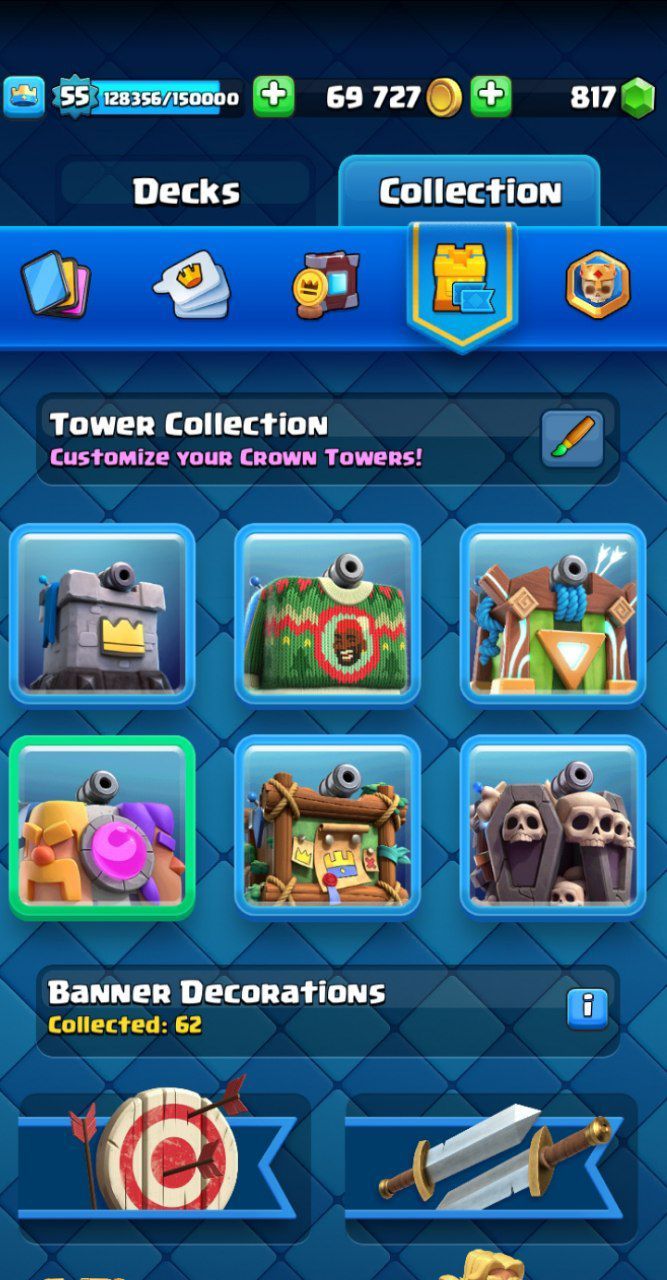
Task: Open the skull badge sub-tab
Action: click(598, 284)
